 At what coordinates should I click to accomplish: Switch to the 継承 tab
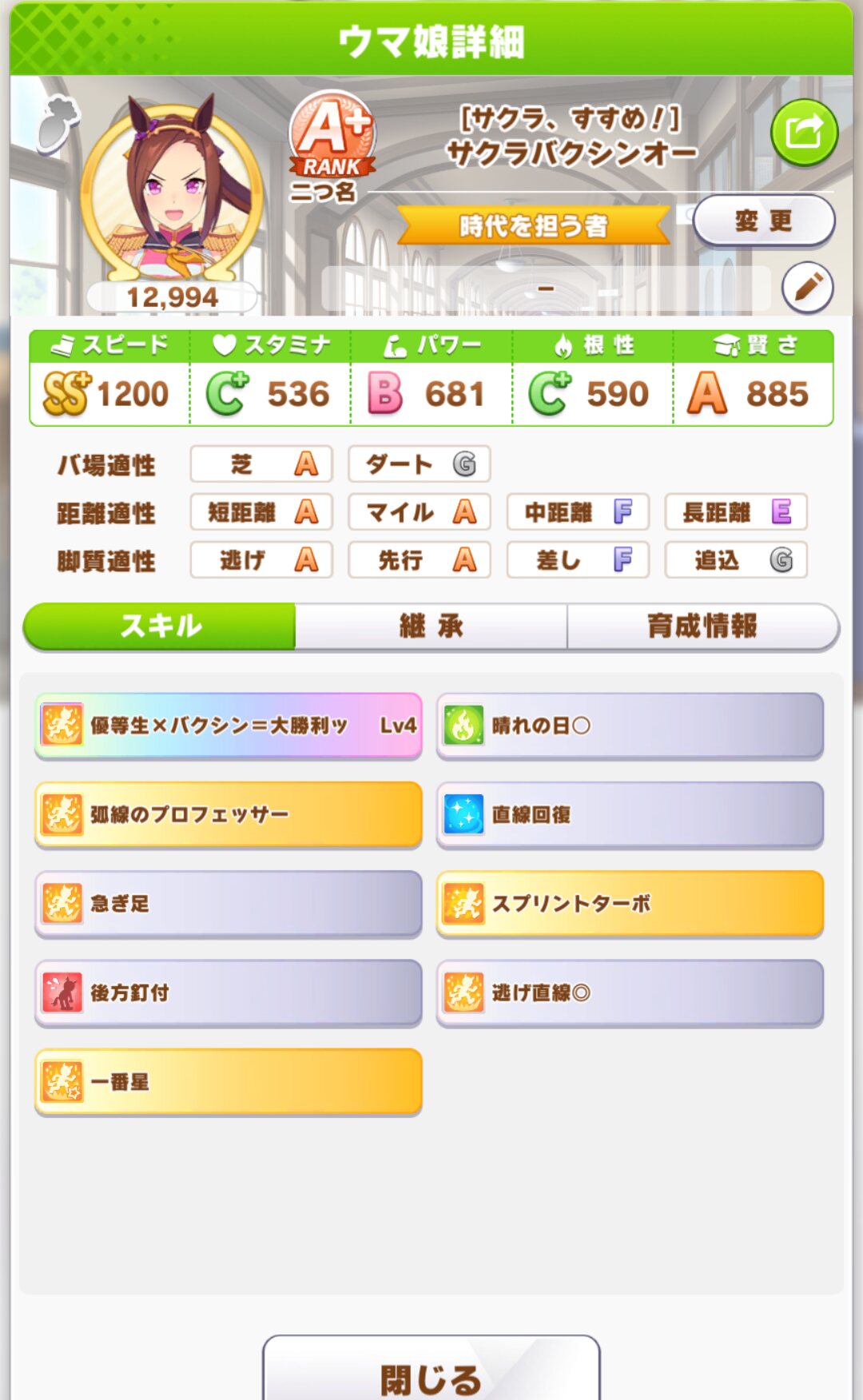point(431,626)
